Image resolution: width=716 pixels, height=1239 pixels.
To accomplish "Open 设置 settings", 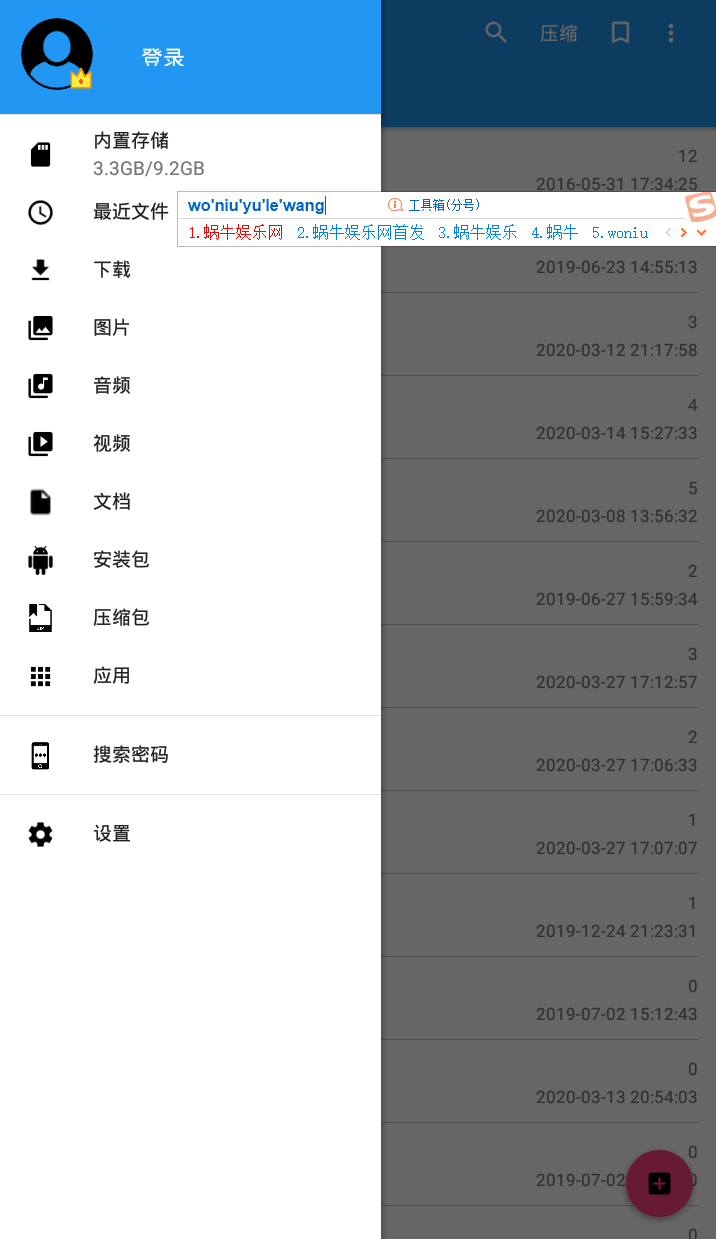I will pos(112,834).
